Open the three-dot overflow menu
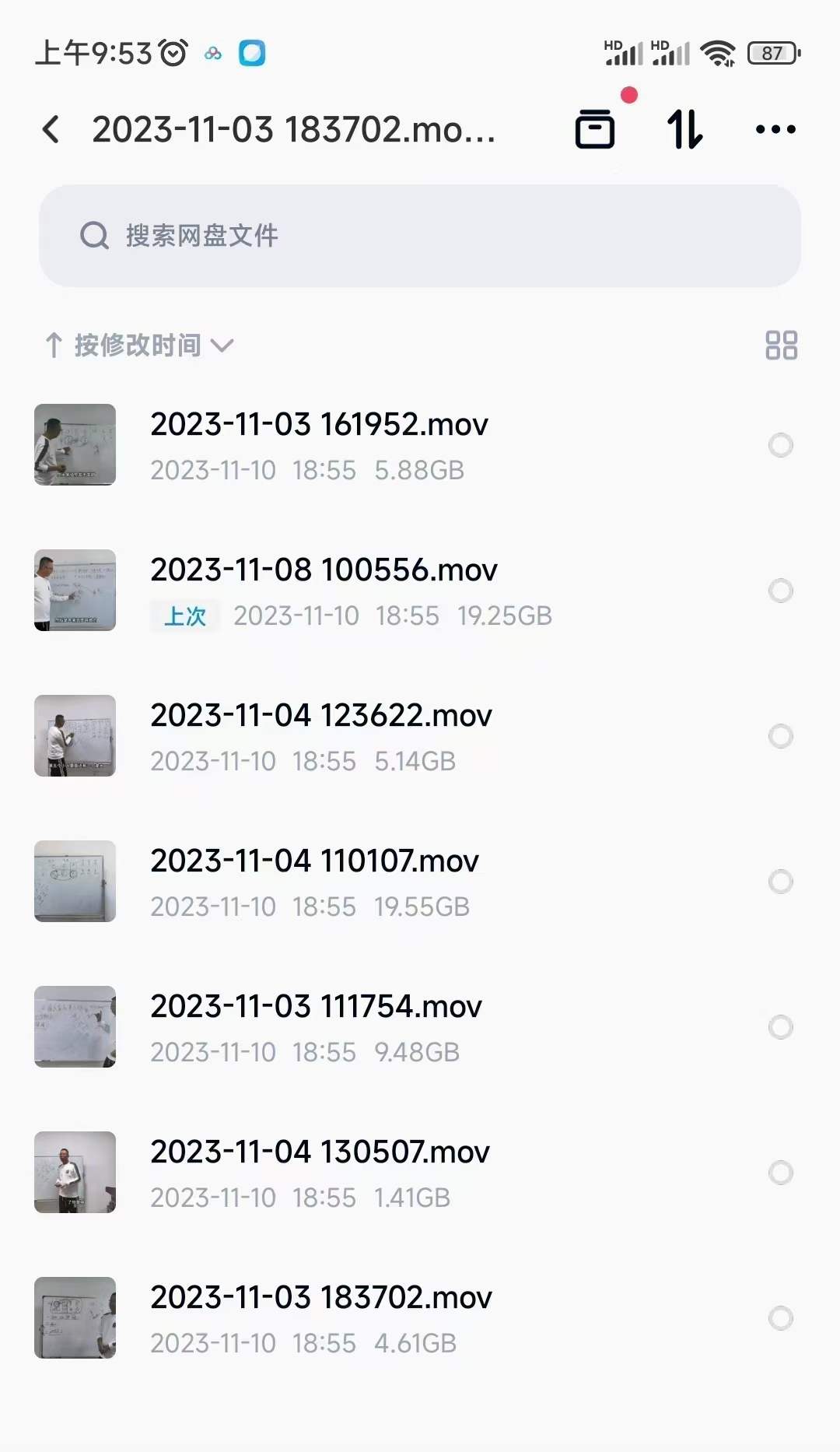This screenshot has height=1452, width=840. pyautogui.click(x=775, y=129)
